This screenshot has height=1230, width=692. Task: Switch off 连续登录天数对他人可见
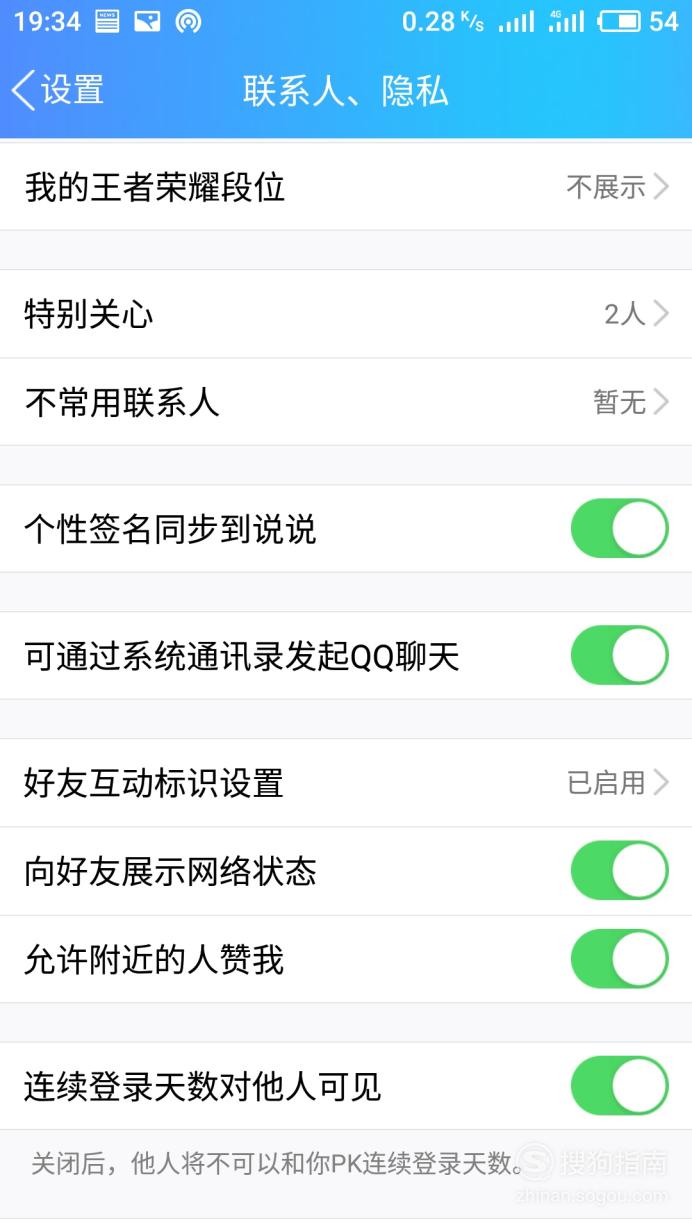click(619, 1086)
